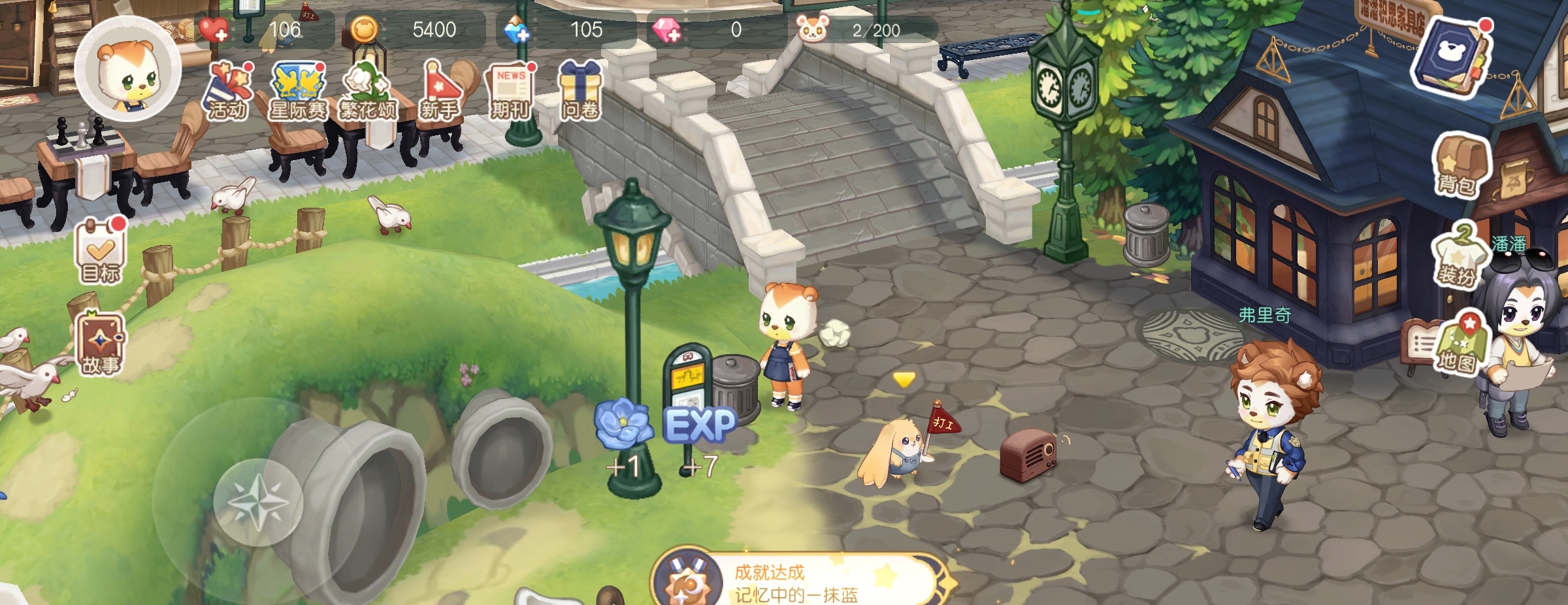Open the 目标 goals checklist

(101, 252)
